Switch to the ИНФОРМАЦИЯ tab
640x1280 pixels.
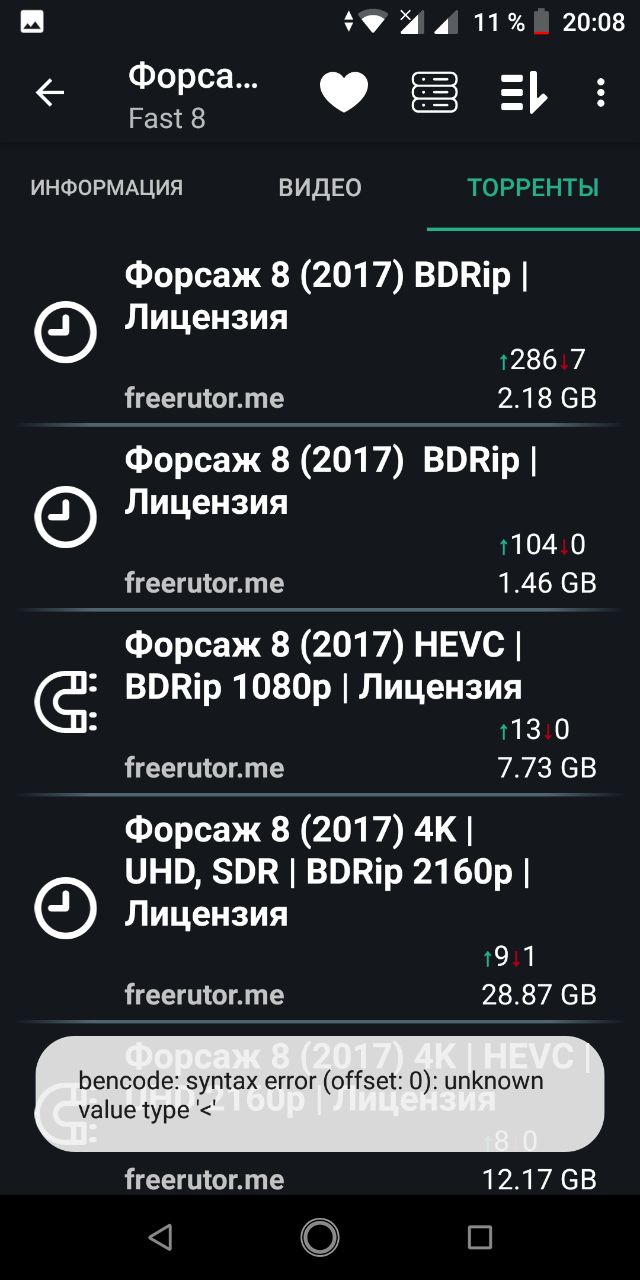(x=106, y=187)
